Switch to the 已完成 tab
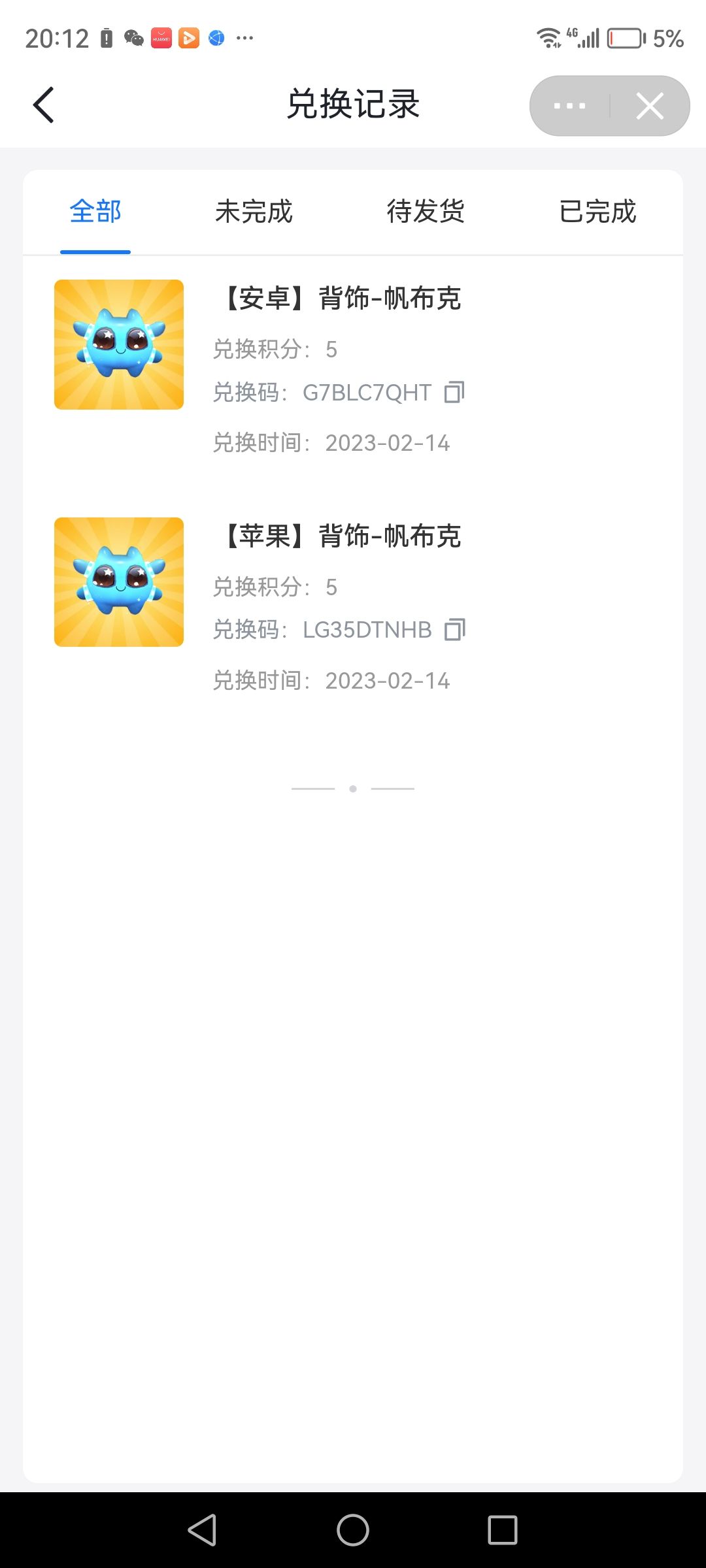Screen dimensions: 706x1568 597,212
